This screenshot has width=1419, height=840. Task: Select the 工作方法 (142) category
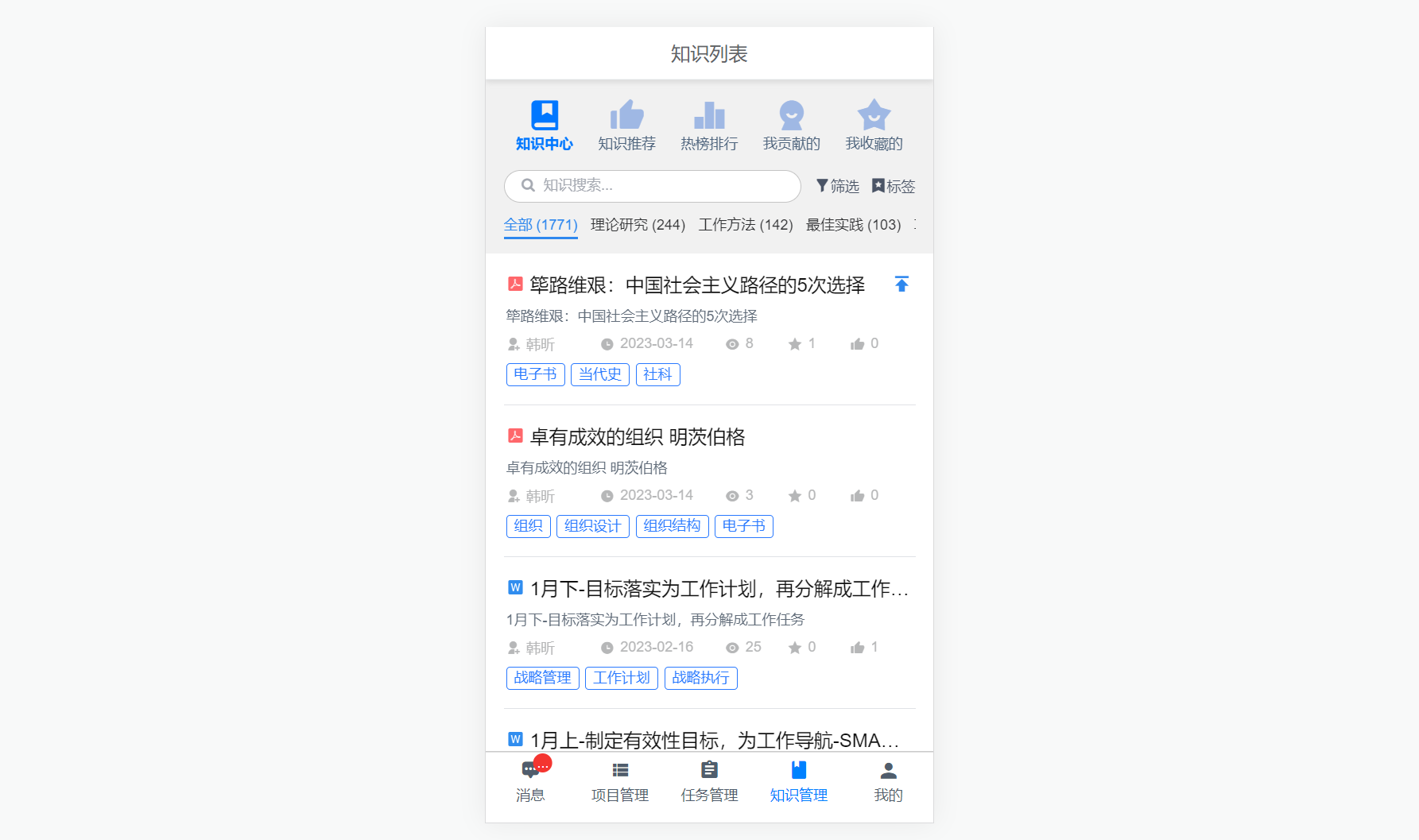point(746,225)
